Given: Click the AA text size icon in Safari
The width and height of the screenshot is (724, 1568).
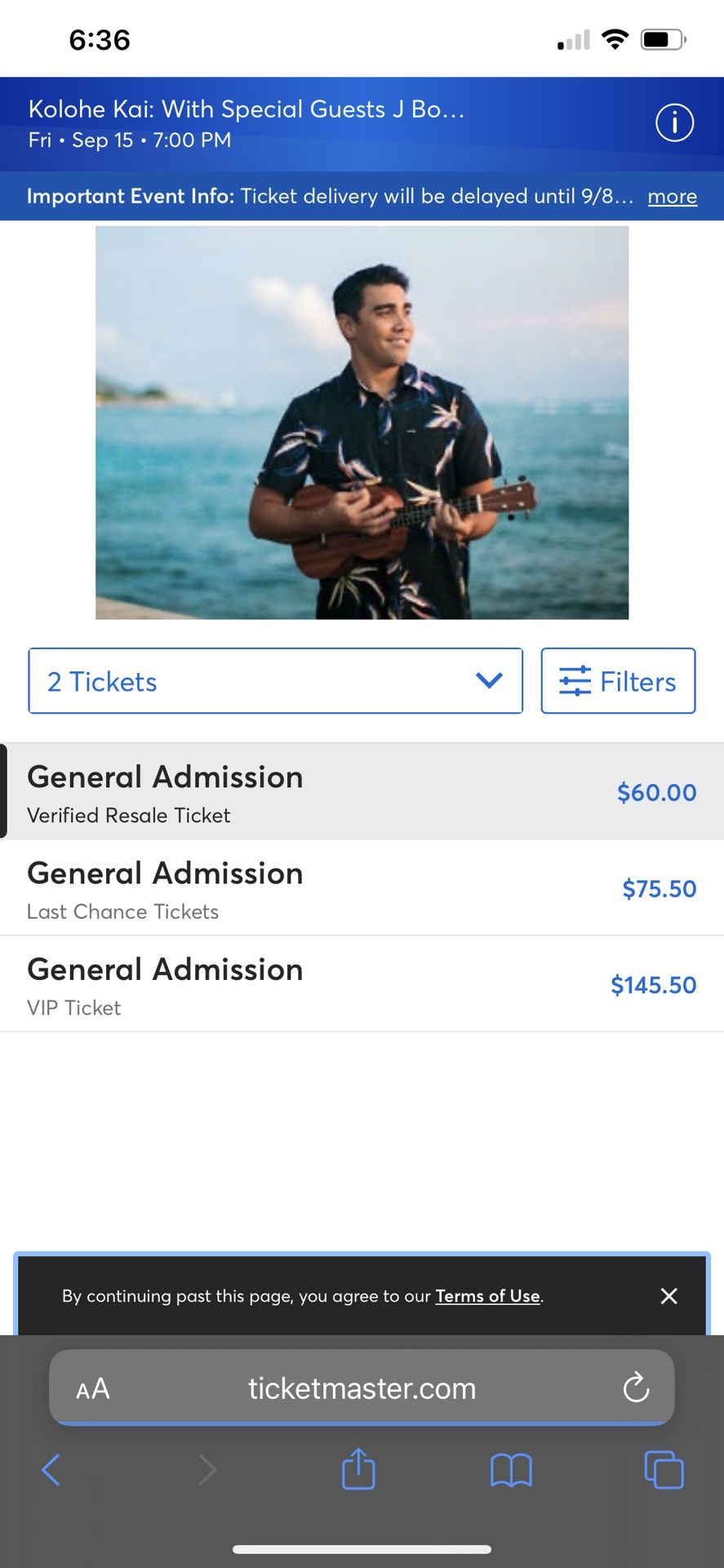Looking at the screenshot, I should click(x=92, y=1387).
